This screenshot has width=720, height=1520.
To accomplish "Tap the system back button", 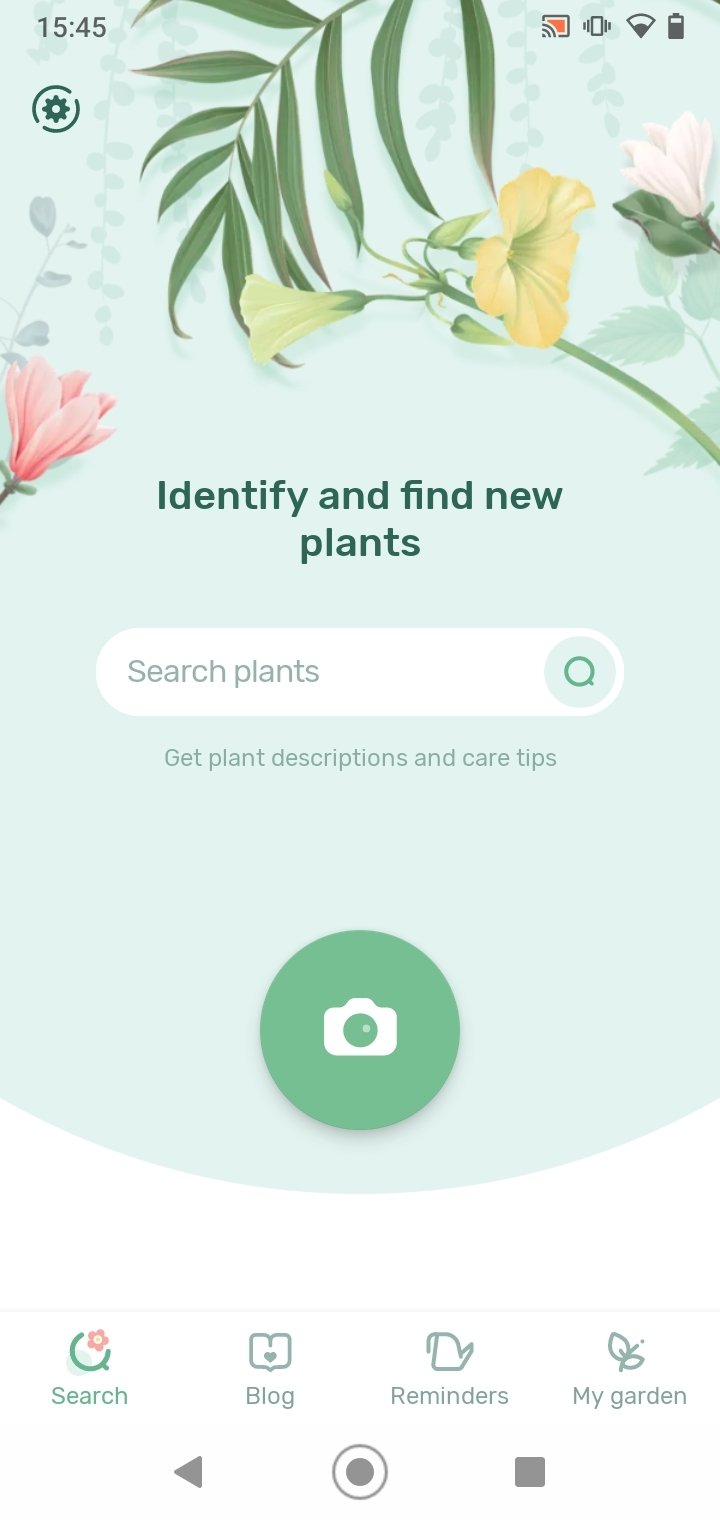I will point(188,1472).
